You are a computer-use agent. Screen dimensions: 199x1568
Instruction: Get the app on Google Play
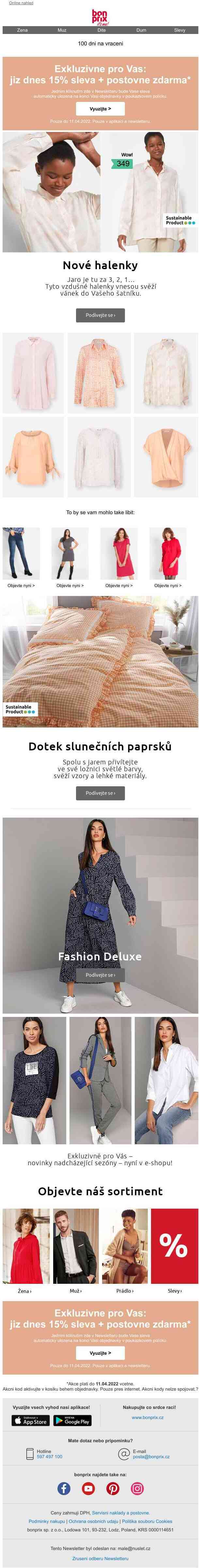point(72,1420)
